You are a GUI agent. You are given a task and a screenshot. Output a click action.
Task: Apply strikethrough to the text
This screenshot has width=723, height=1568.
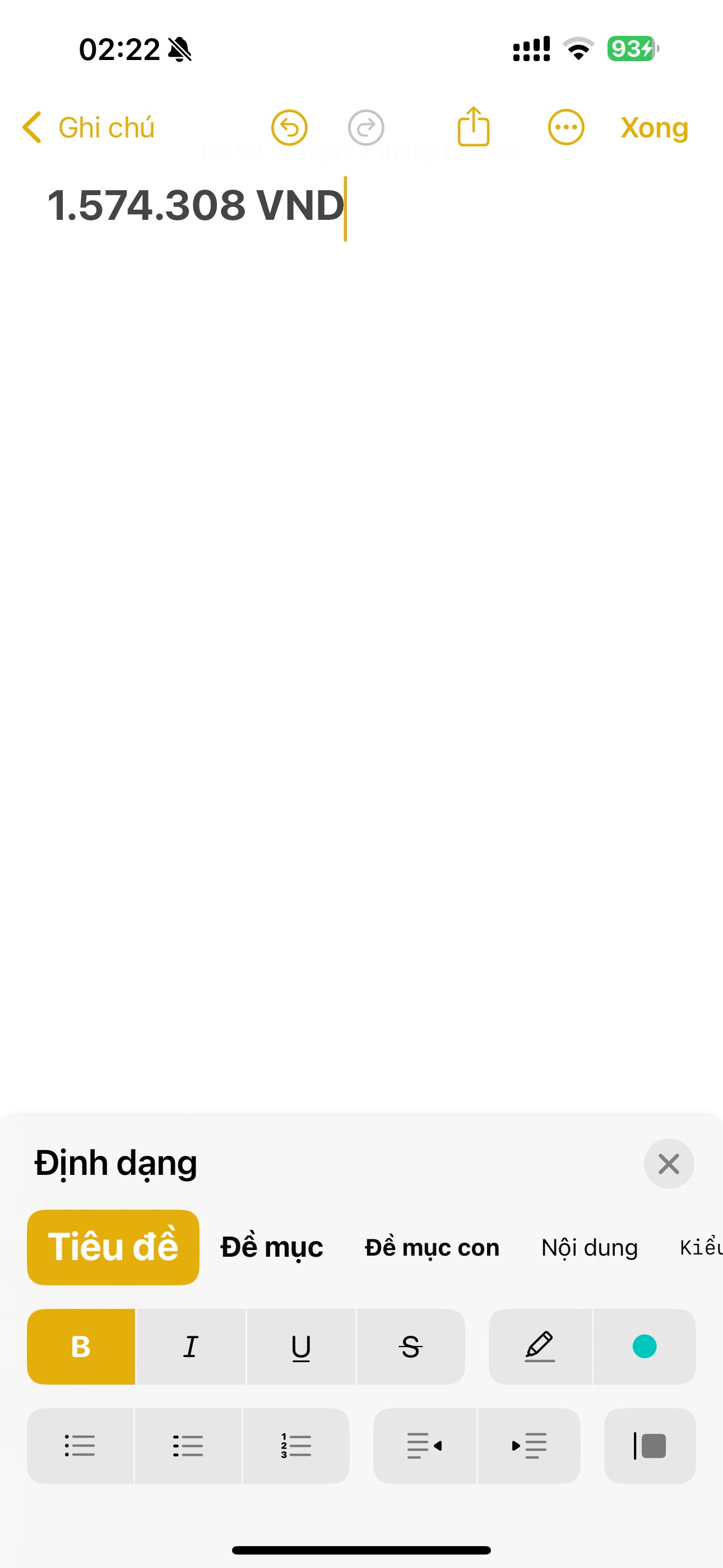click(411, 1346)
